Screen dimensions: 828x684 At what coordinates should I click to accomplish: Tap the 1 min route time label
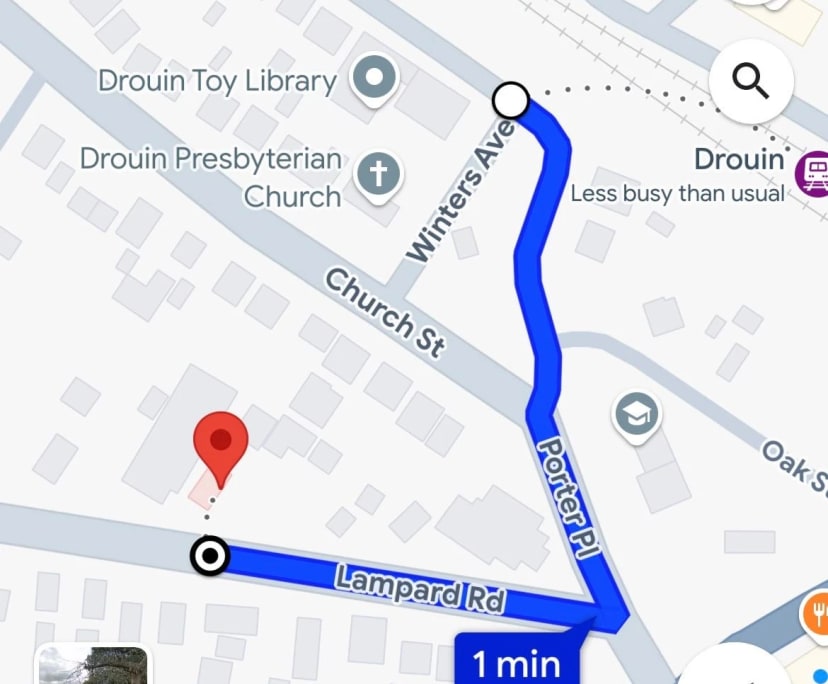[518, 661]
